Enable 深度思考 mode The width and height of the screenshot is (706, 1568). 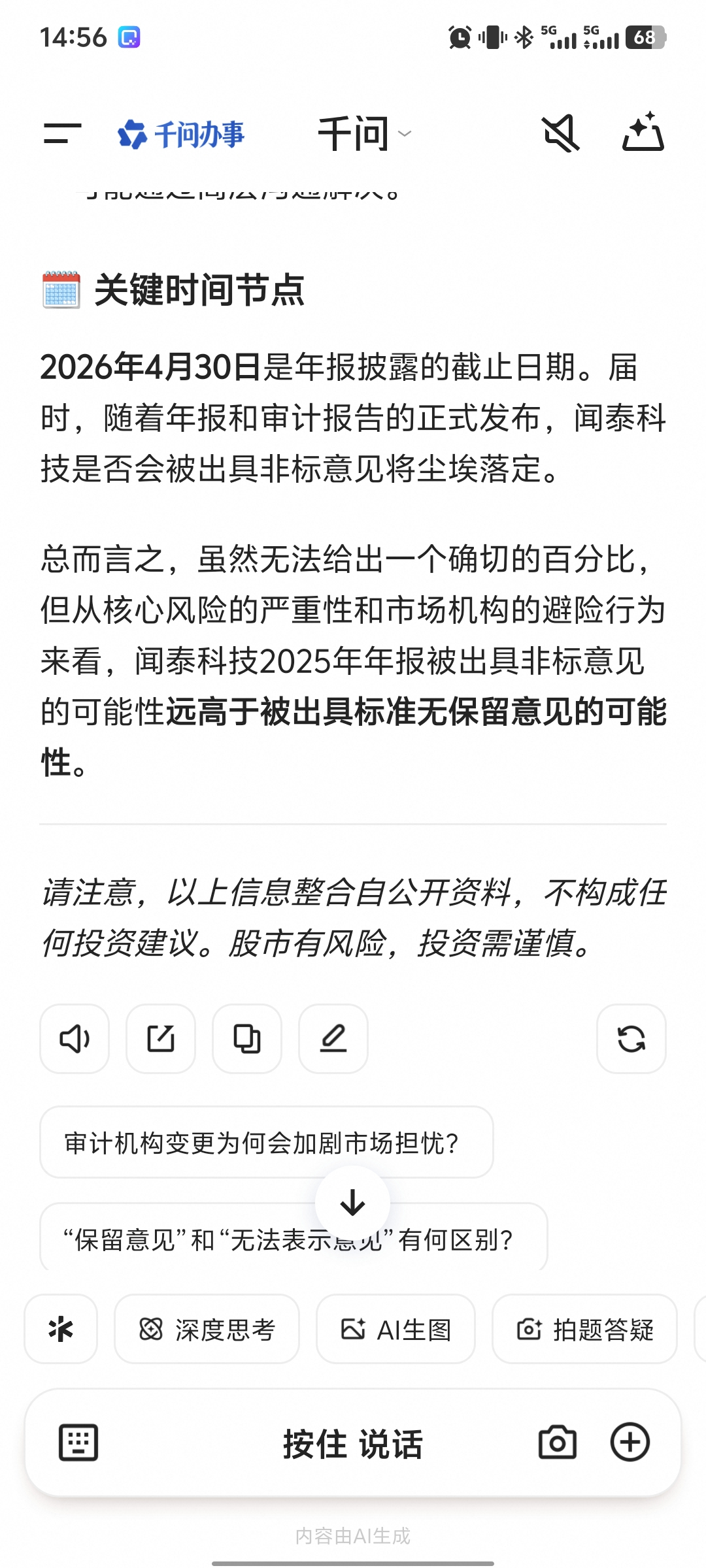point(207,1329)
